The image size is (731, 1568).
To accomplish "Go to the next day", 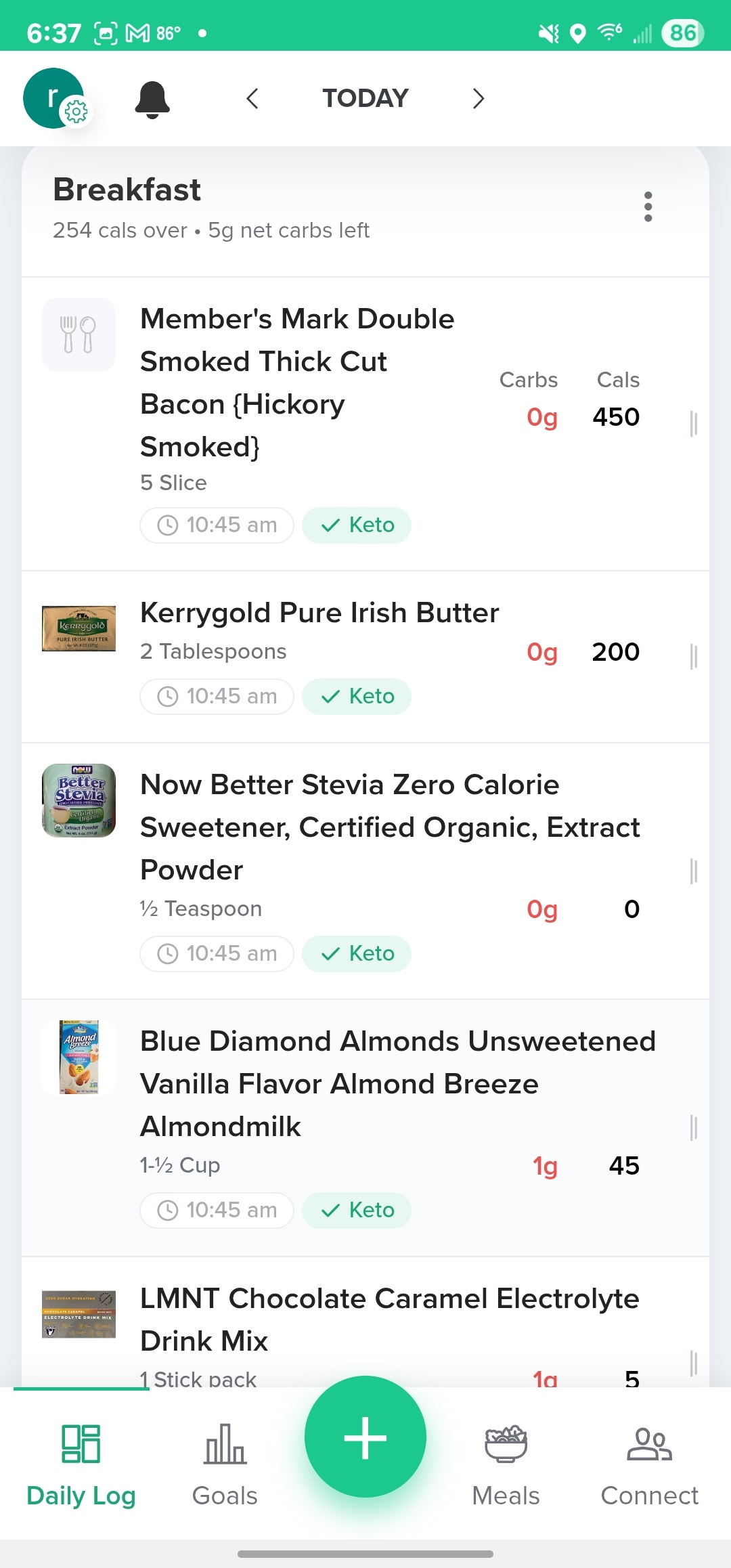I will [x=479, y=99].
